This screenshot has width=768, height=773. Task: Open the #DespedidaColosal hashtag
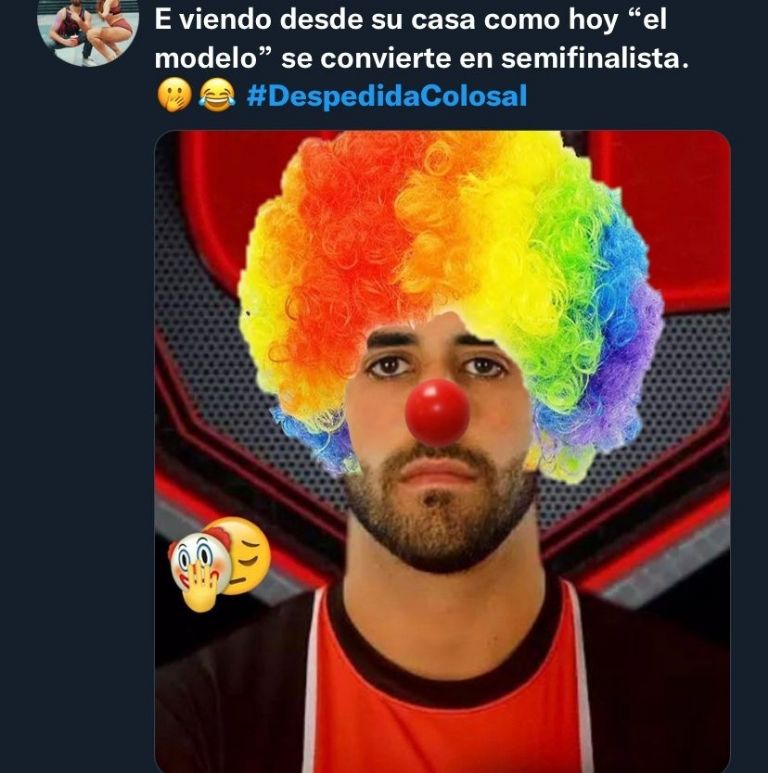(385, 97)
